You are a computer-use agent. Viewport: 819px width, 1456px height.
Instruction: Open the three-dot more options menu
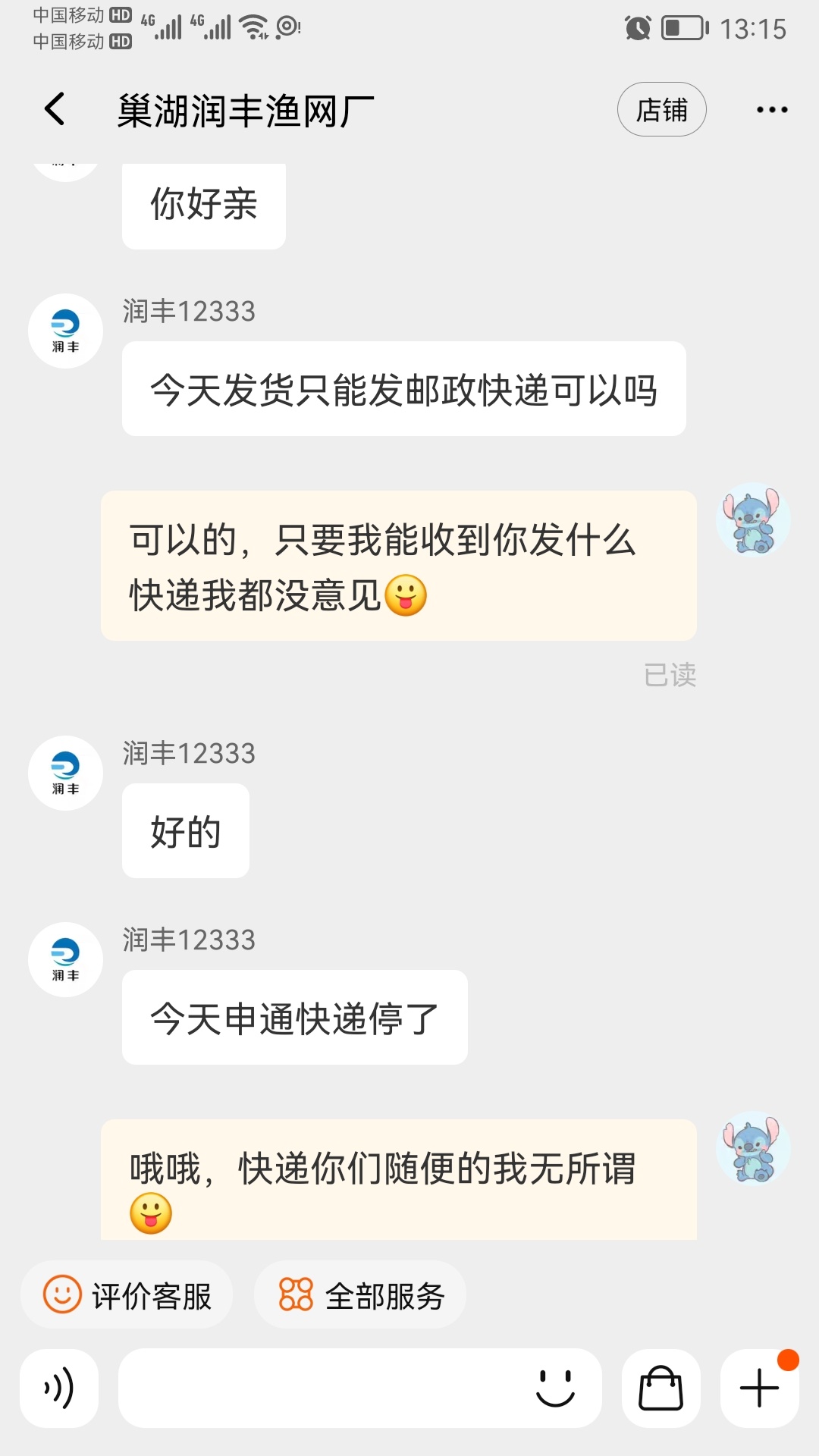pos(772,109)
